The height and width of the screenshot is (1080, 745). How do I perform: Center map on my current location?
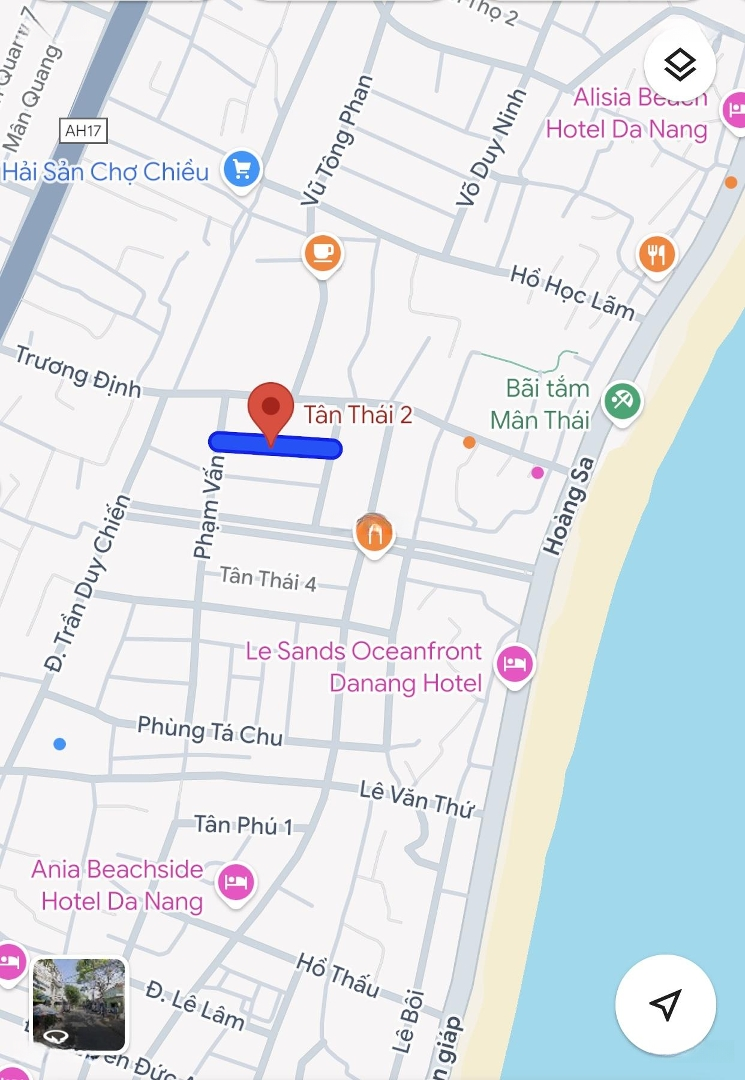pyautogui.click(x=665, y=1004)
